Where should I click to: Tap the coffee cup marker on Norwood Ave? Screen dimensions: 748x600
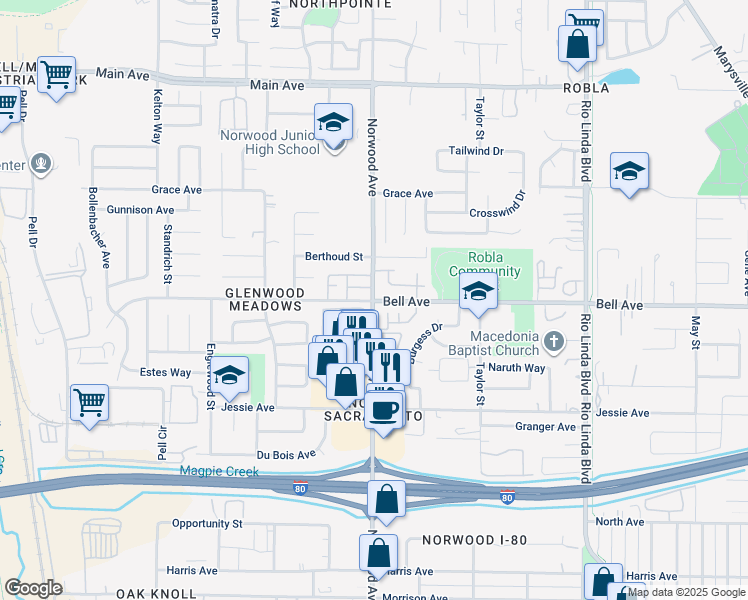click(x=383, y=408)
